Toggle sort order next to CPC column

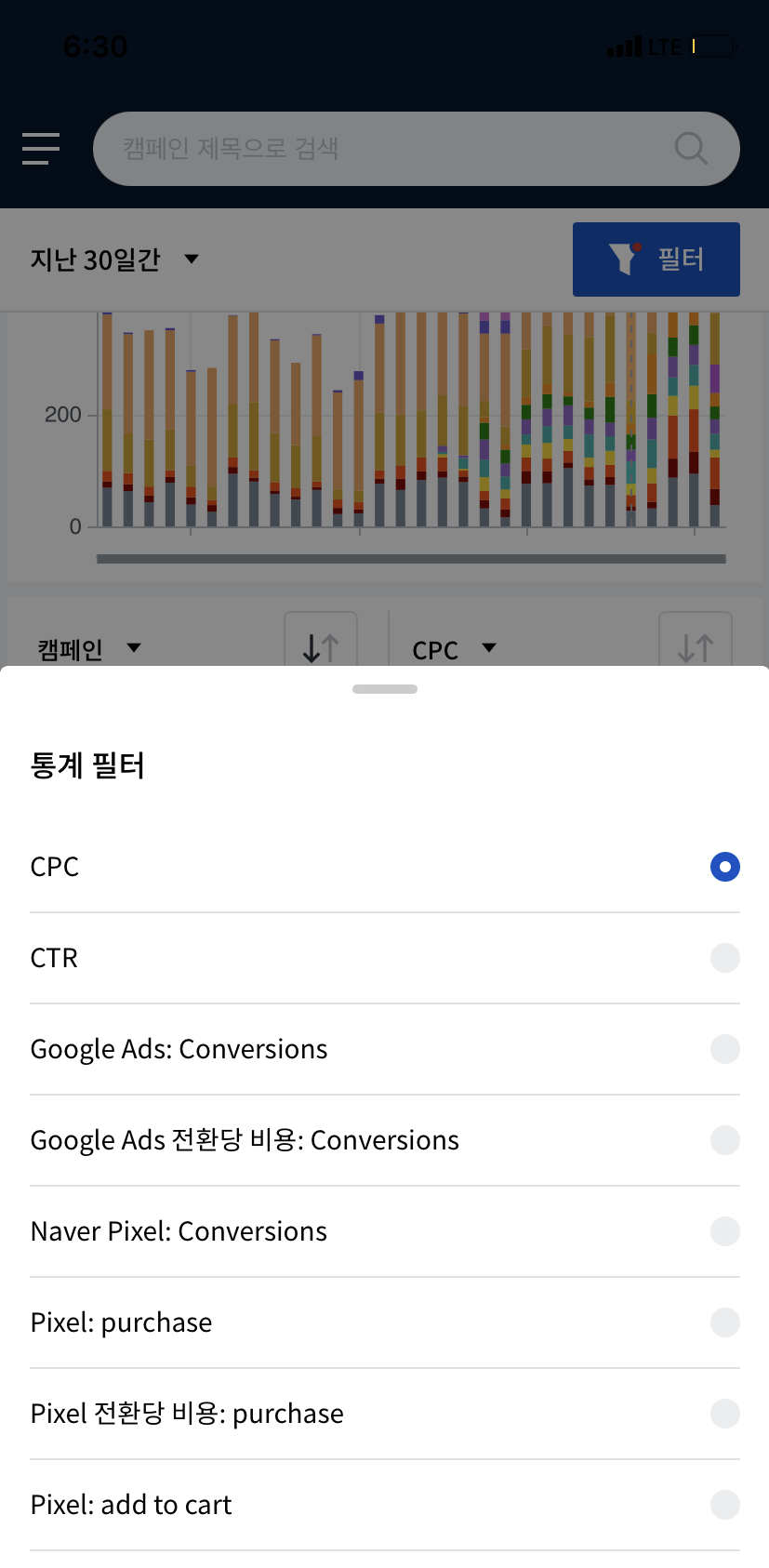pos(695,646)
